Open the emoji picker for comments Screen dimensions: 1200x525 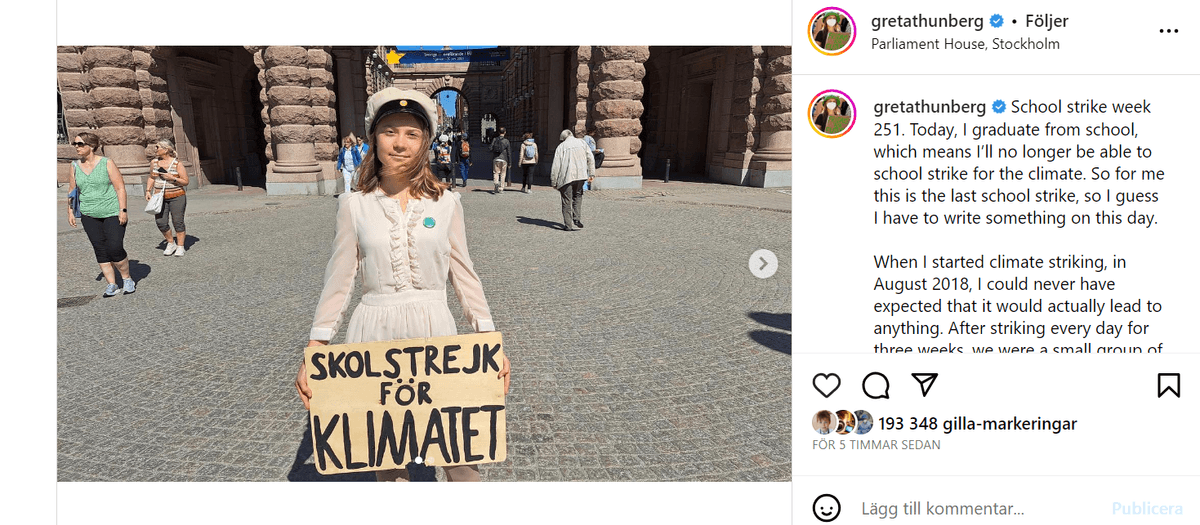[826, 508]
